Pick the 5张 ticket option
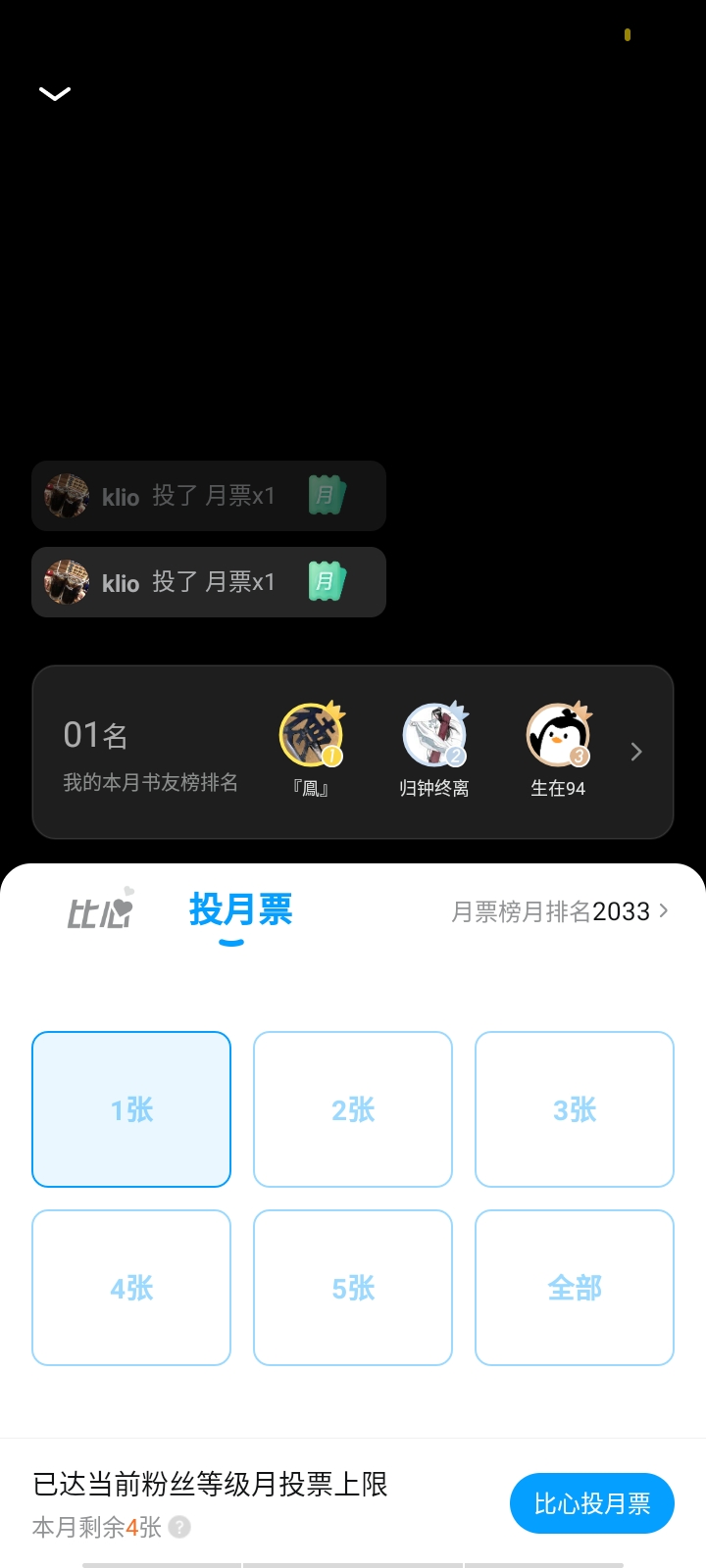This screenshot has width=706, height=1568. click(x=353, y=1288)
